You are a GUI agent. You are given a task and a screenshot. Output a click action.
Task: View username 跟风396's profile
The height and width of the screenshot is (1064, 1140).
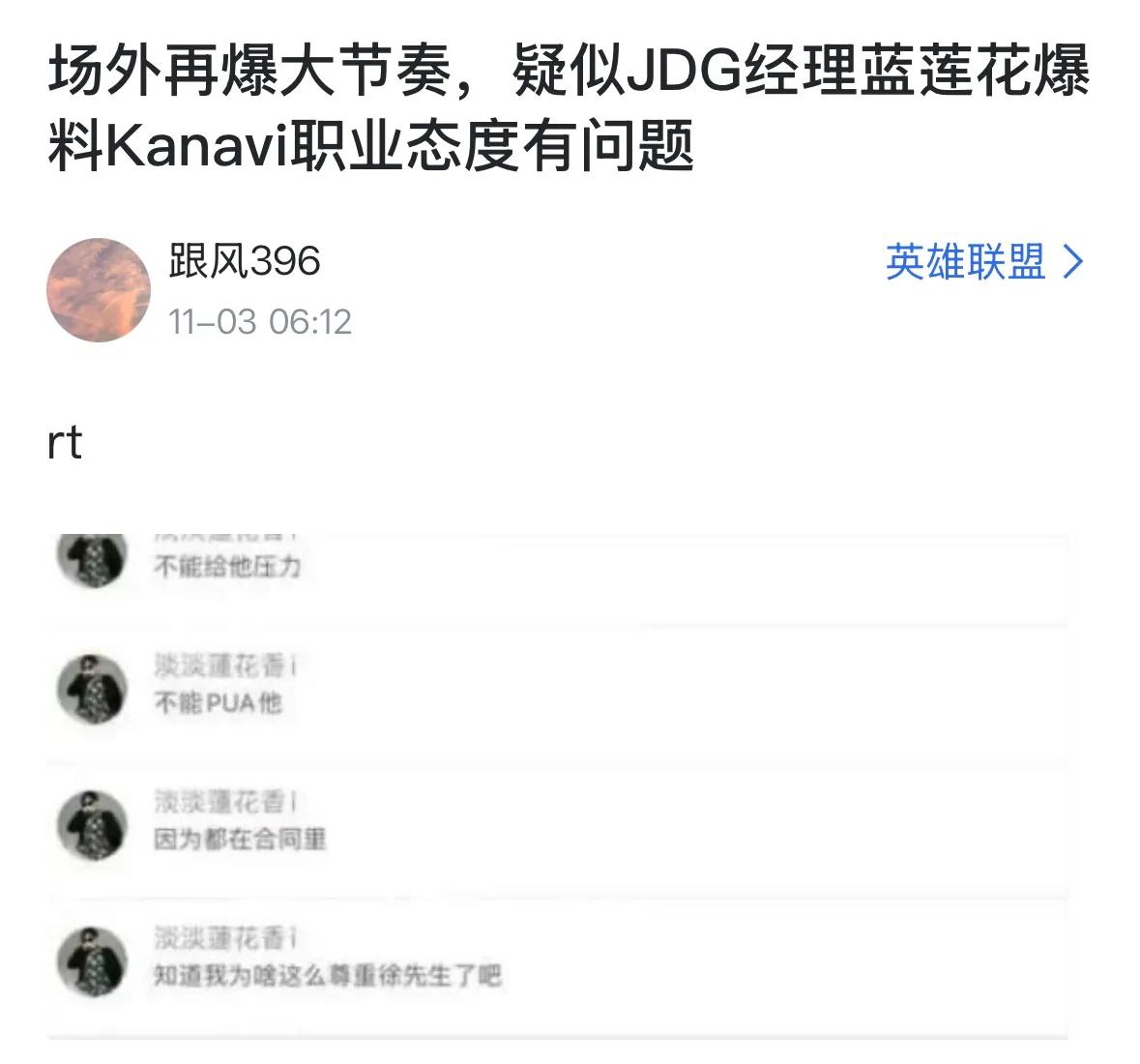coord(245,261)
